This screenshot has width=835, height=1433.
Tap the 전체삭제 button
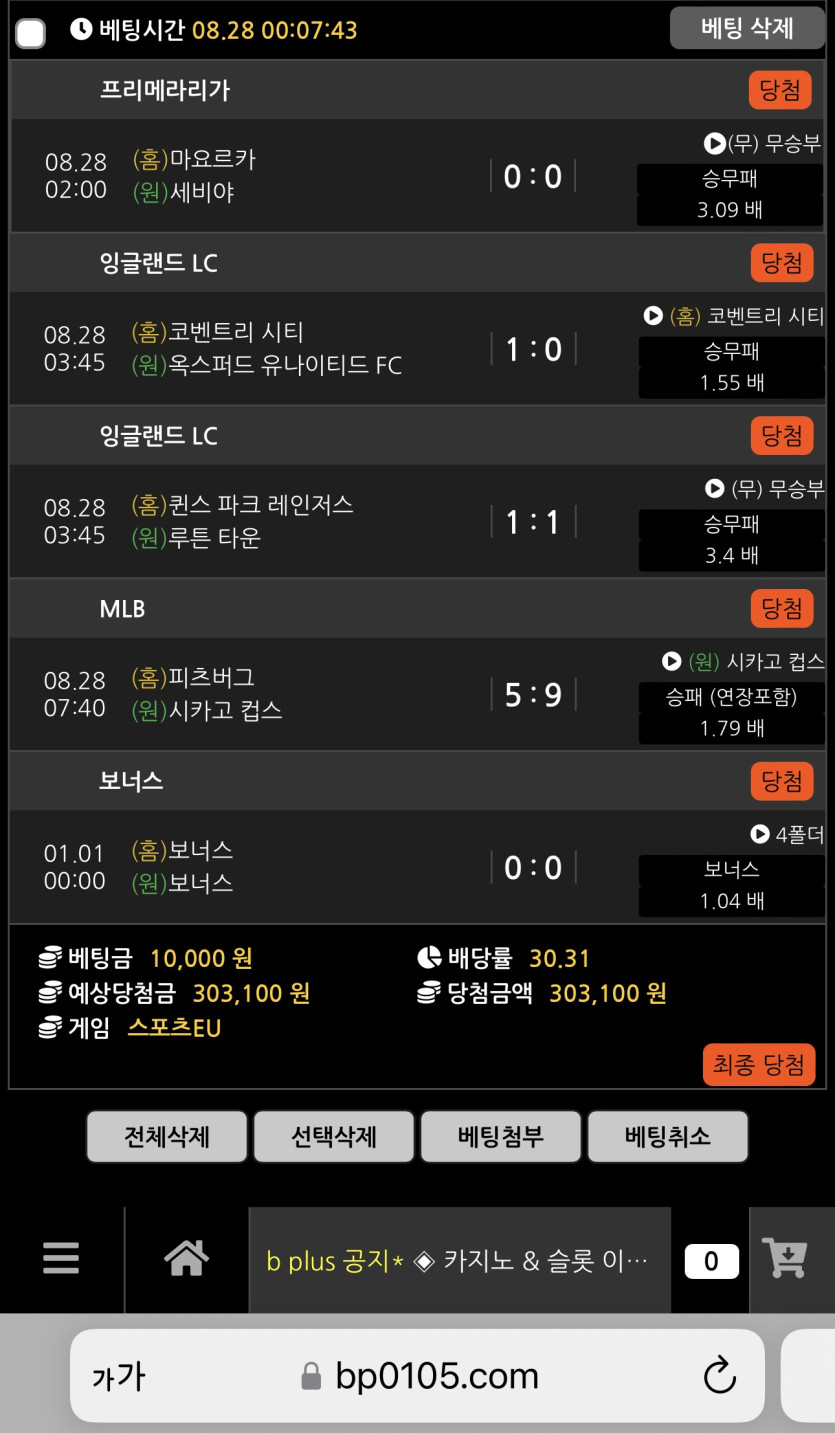point(167,1136)
